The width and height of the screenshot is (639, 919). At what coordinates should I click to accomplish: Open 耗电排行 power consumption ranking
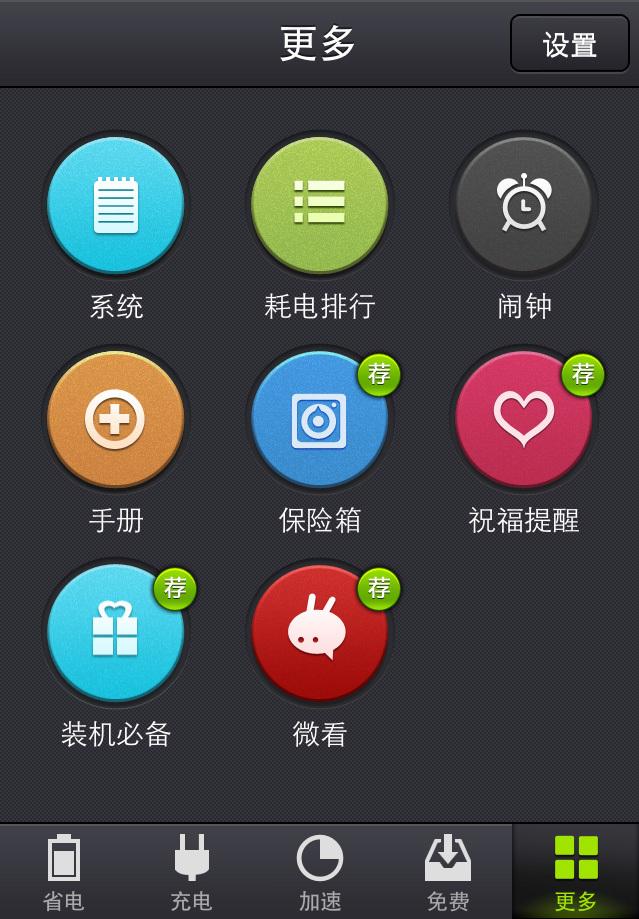tap(319, 206)
